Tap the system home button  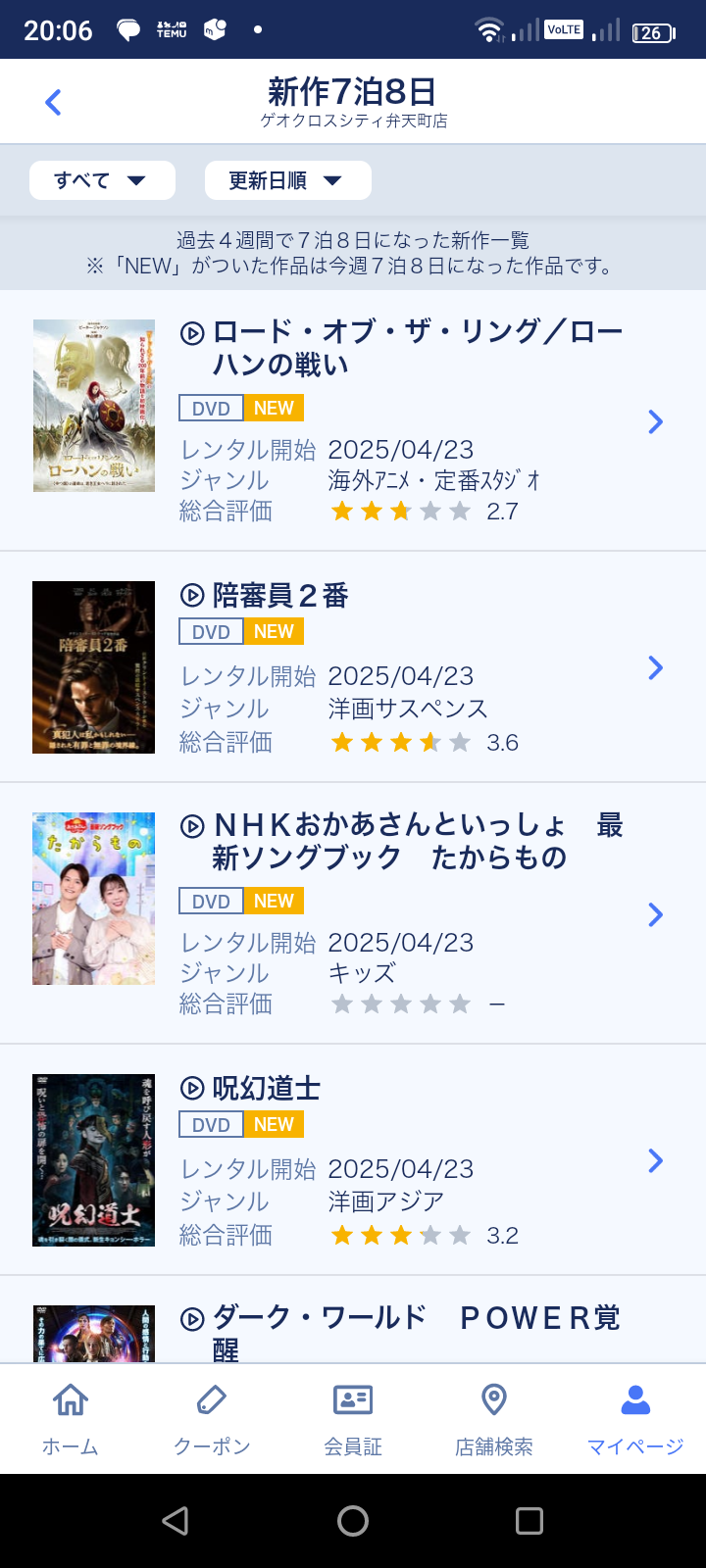coord(353,1521)
